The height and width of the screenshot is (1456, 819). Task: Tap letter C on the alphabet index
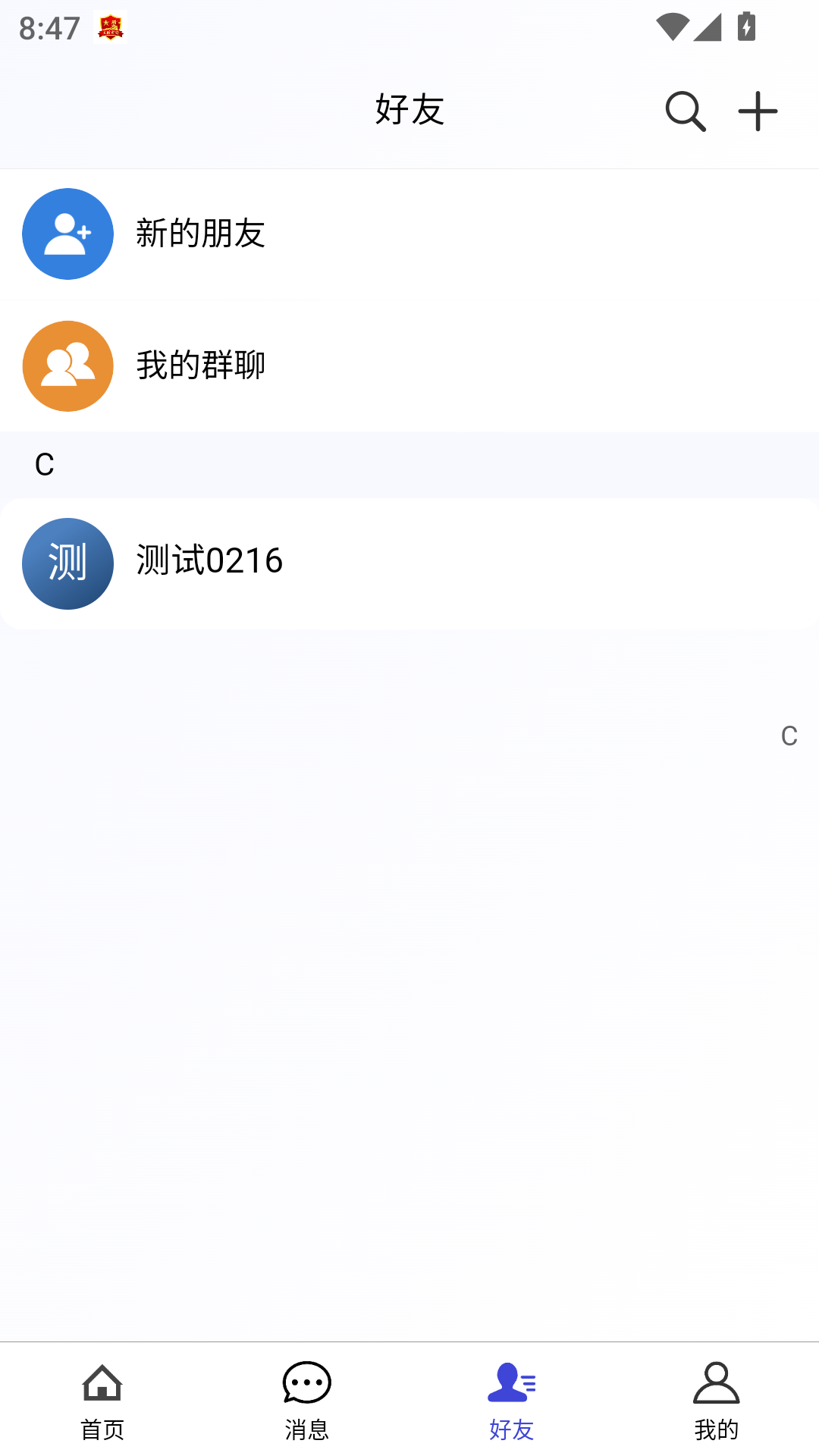789,735
